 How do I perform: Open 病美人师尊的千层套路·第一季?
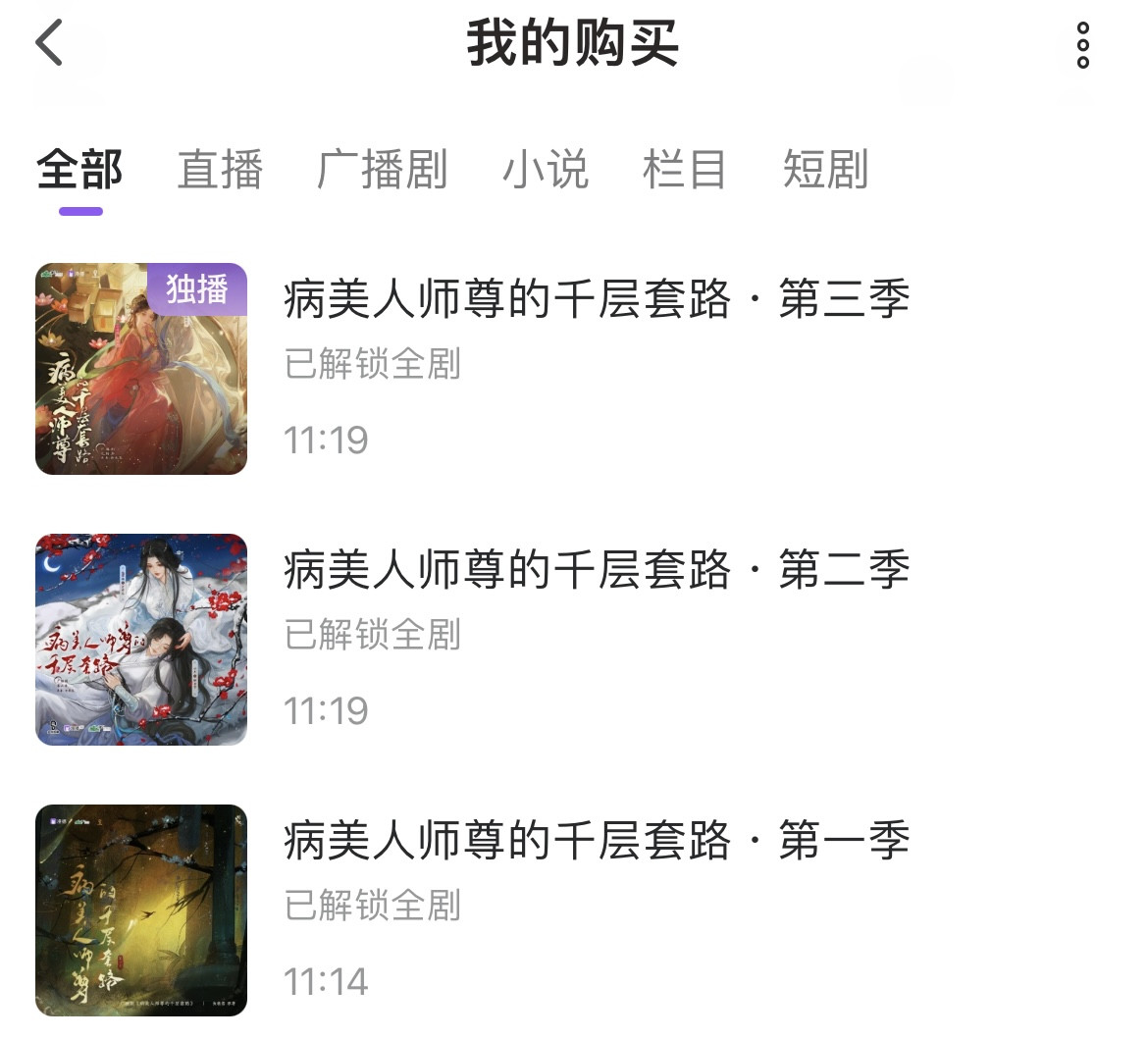tap(597, 841)
